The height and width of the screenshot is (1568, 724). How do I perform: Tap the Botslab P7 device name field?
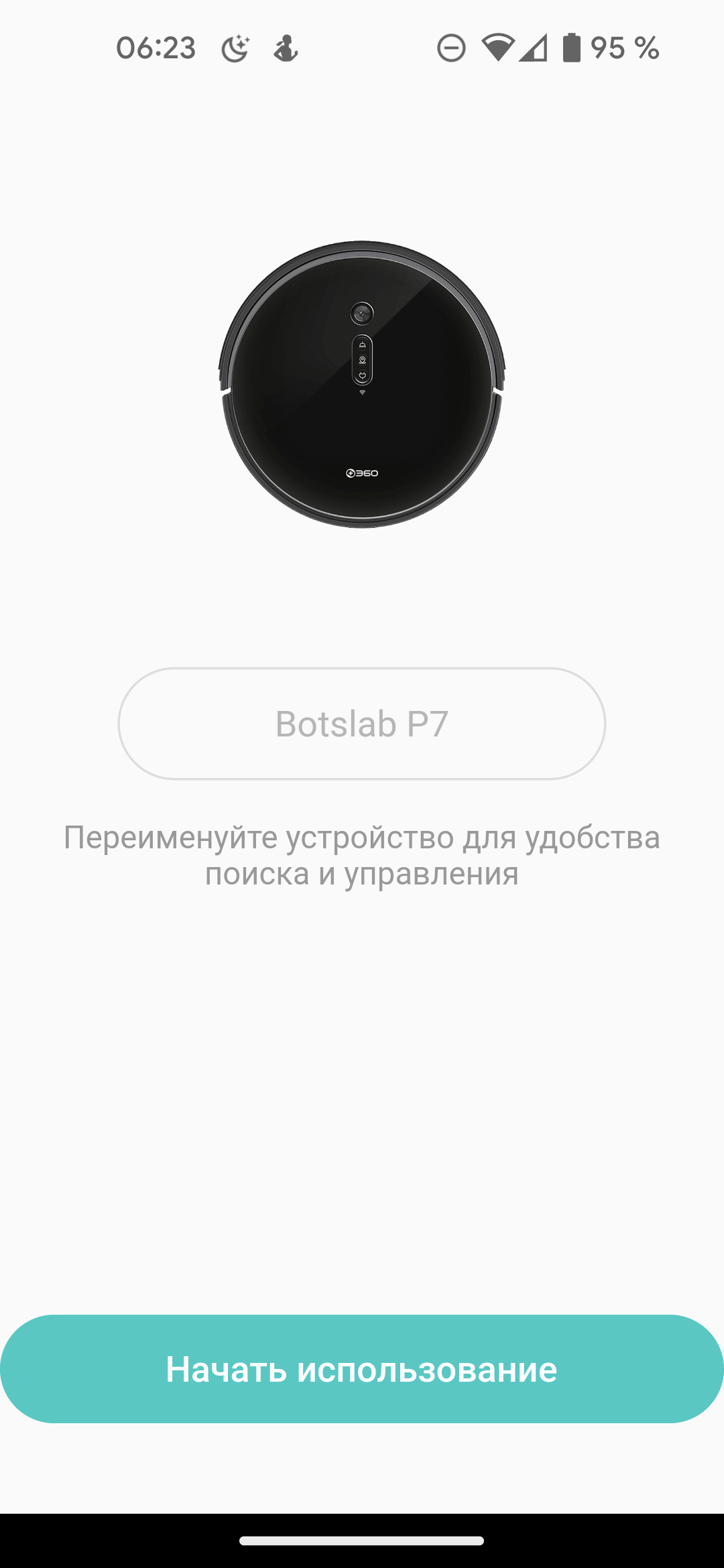click(x=362, y=724)
